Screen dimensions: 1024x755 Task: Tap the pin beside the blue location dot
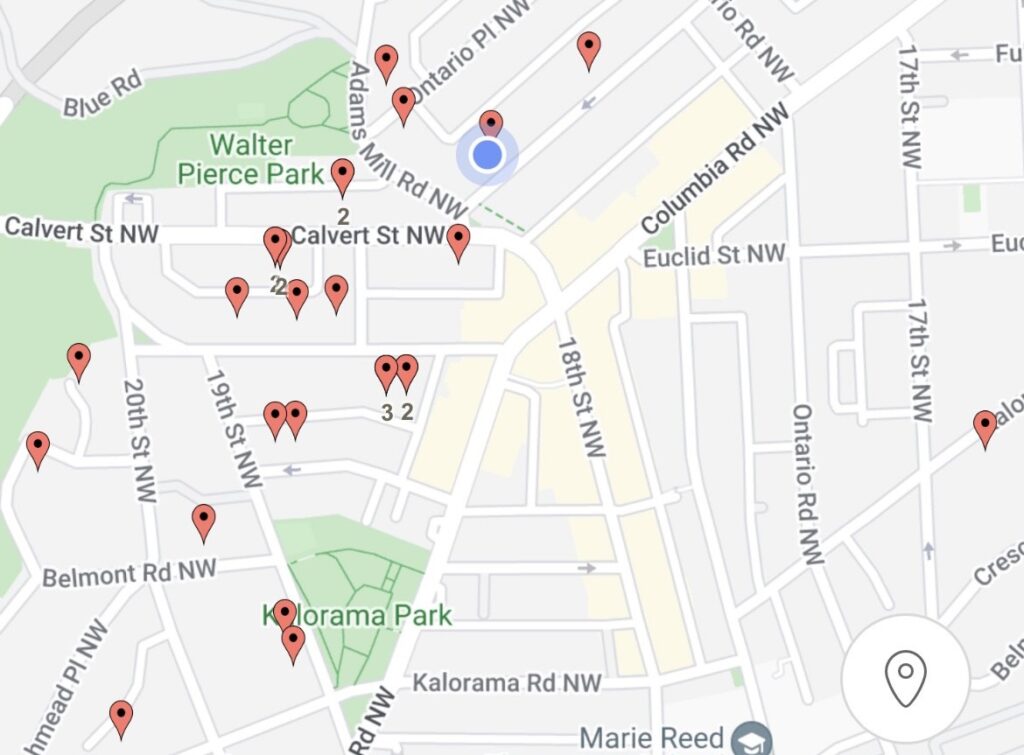tap(490, 124)
